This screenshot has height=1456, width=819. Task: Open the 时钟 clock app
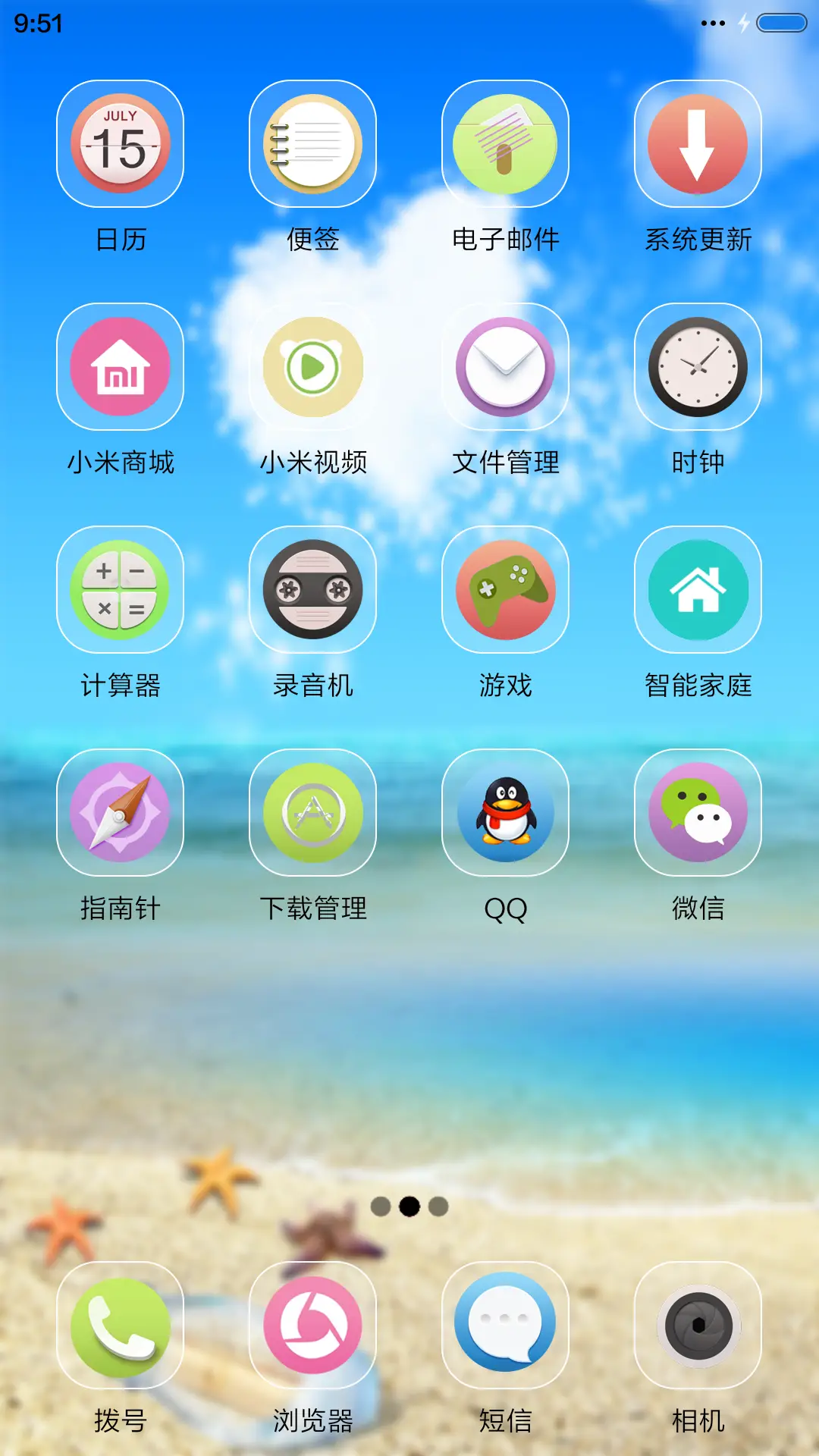(698, 366)
